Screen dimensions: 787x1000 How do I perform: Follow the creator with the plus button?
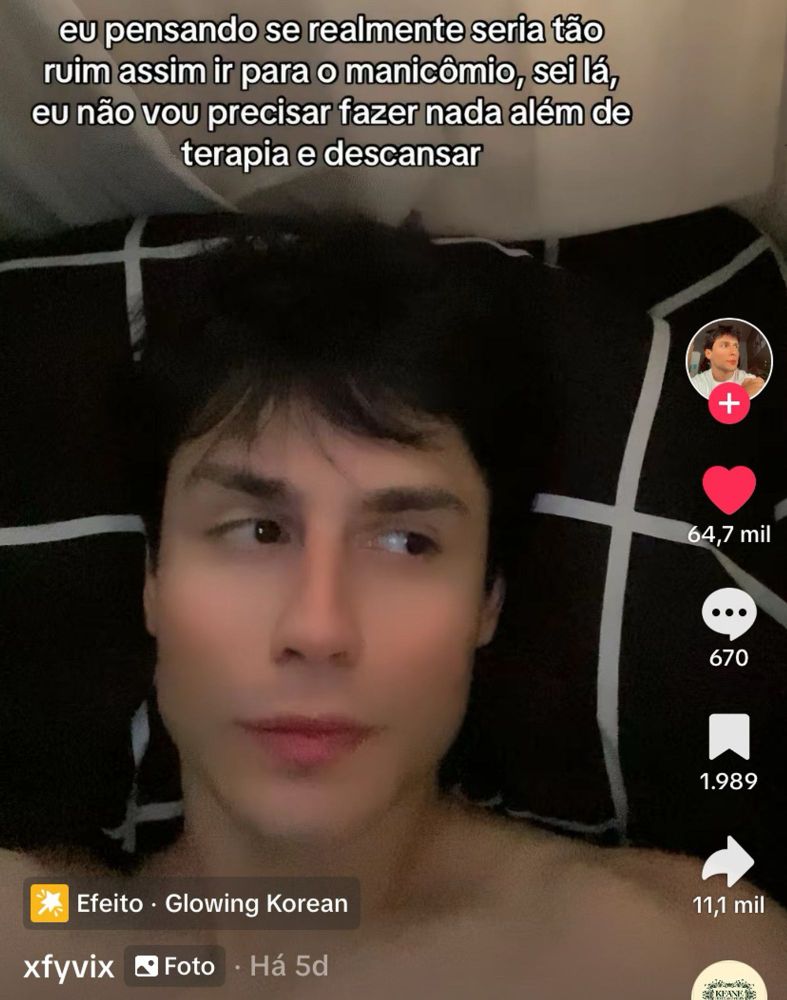click(729, 404)
